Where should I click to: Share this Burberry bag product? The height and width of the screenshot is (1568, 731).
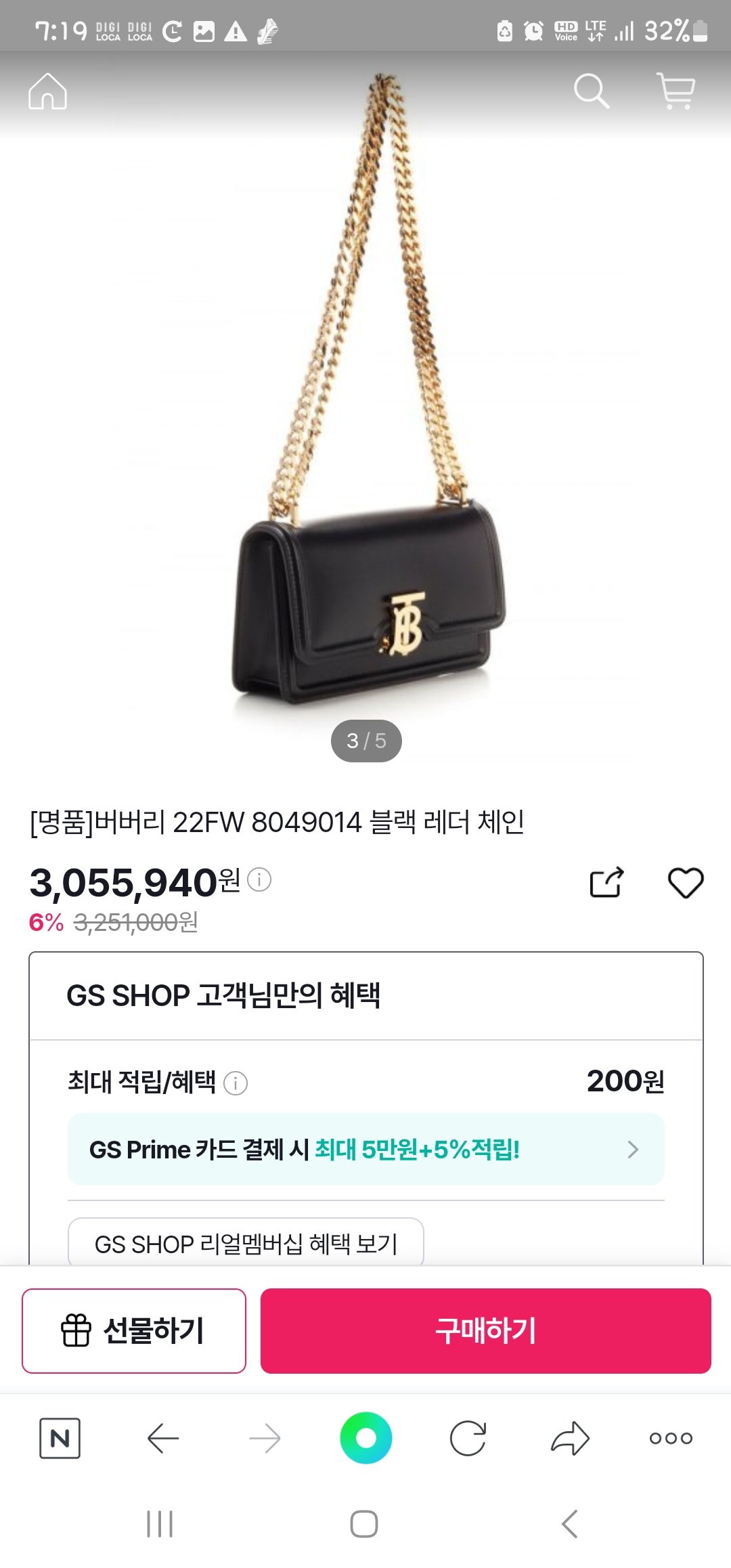[x=606, y=882]
